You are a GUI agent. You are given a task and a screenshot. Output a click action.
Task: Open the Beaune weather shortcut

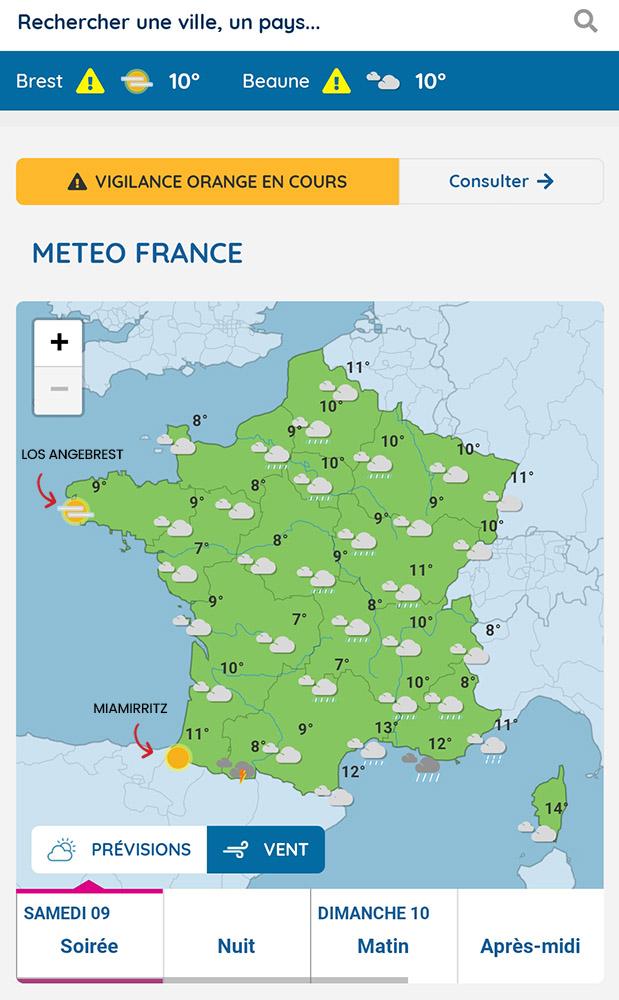(344, 82)
